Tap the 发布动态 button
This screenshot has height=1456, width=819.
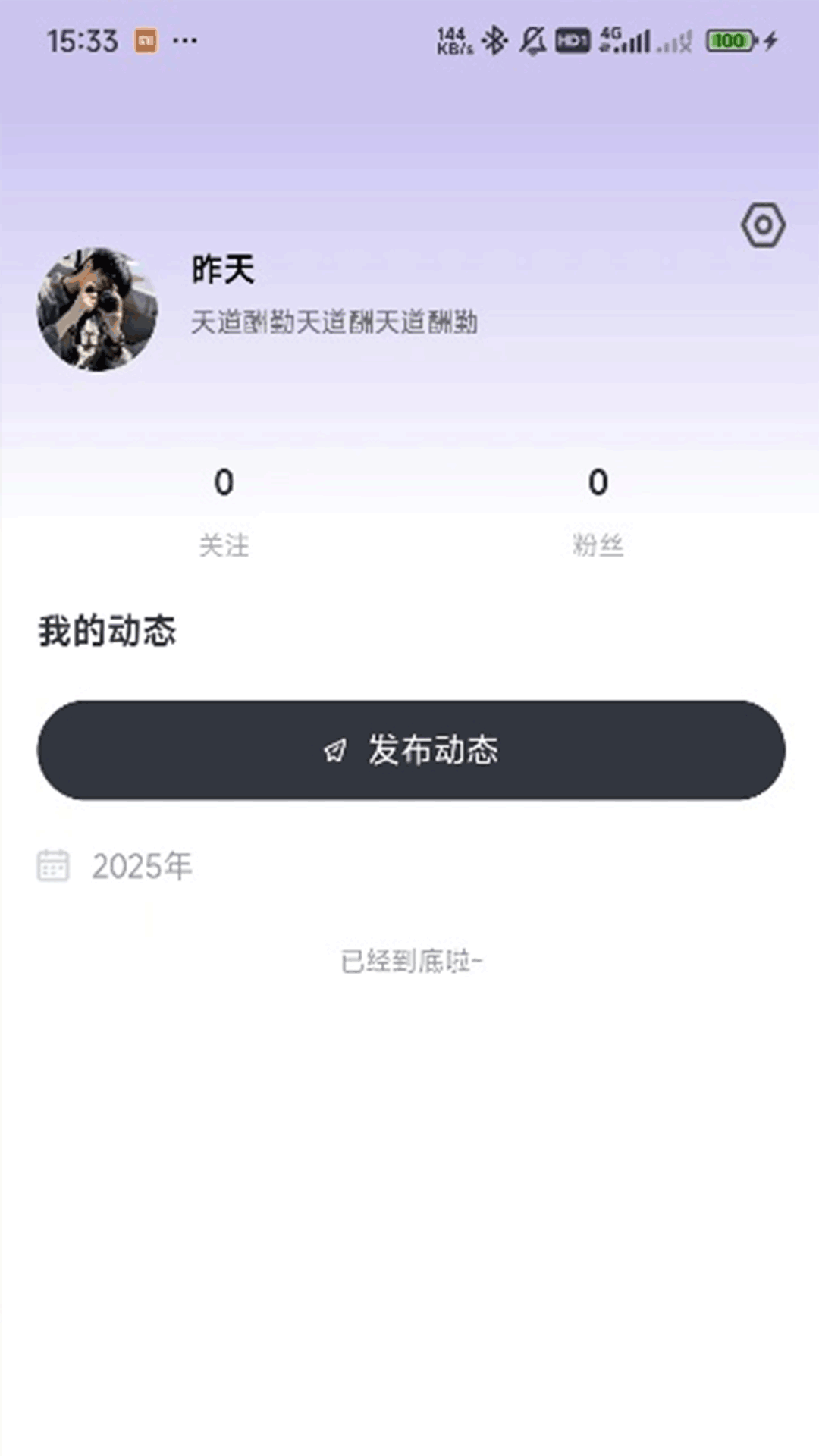tap(411, 750)
